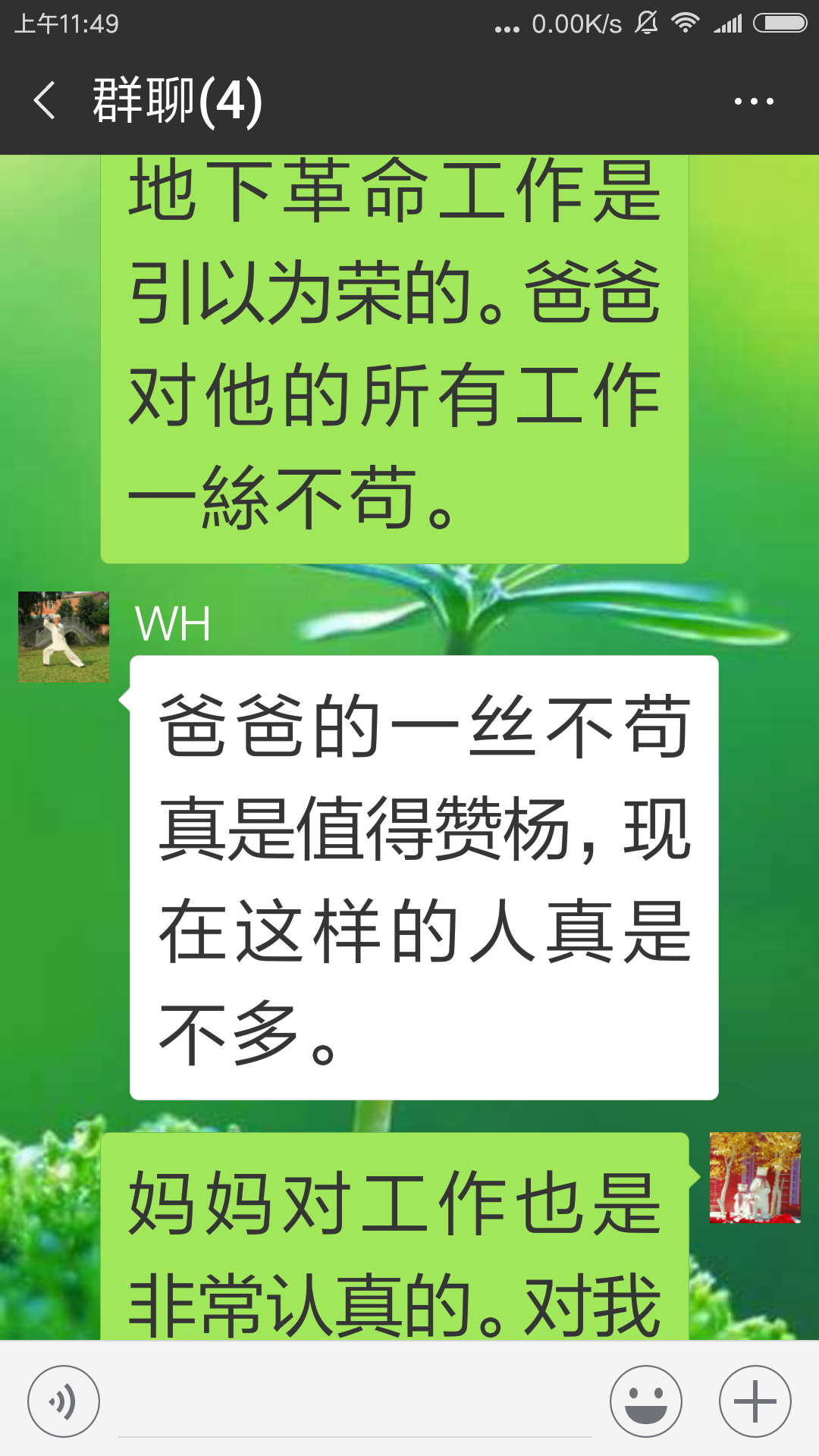Viewport: 819px width, 1456px height.
Task: Open the group chat options menu
Action: [753, 101]
